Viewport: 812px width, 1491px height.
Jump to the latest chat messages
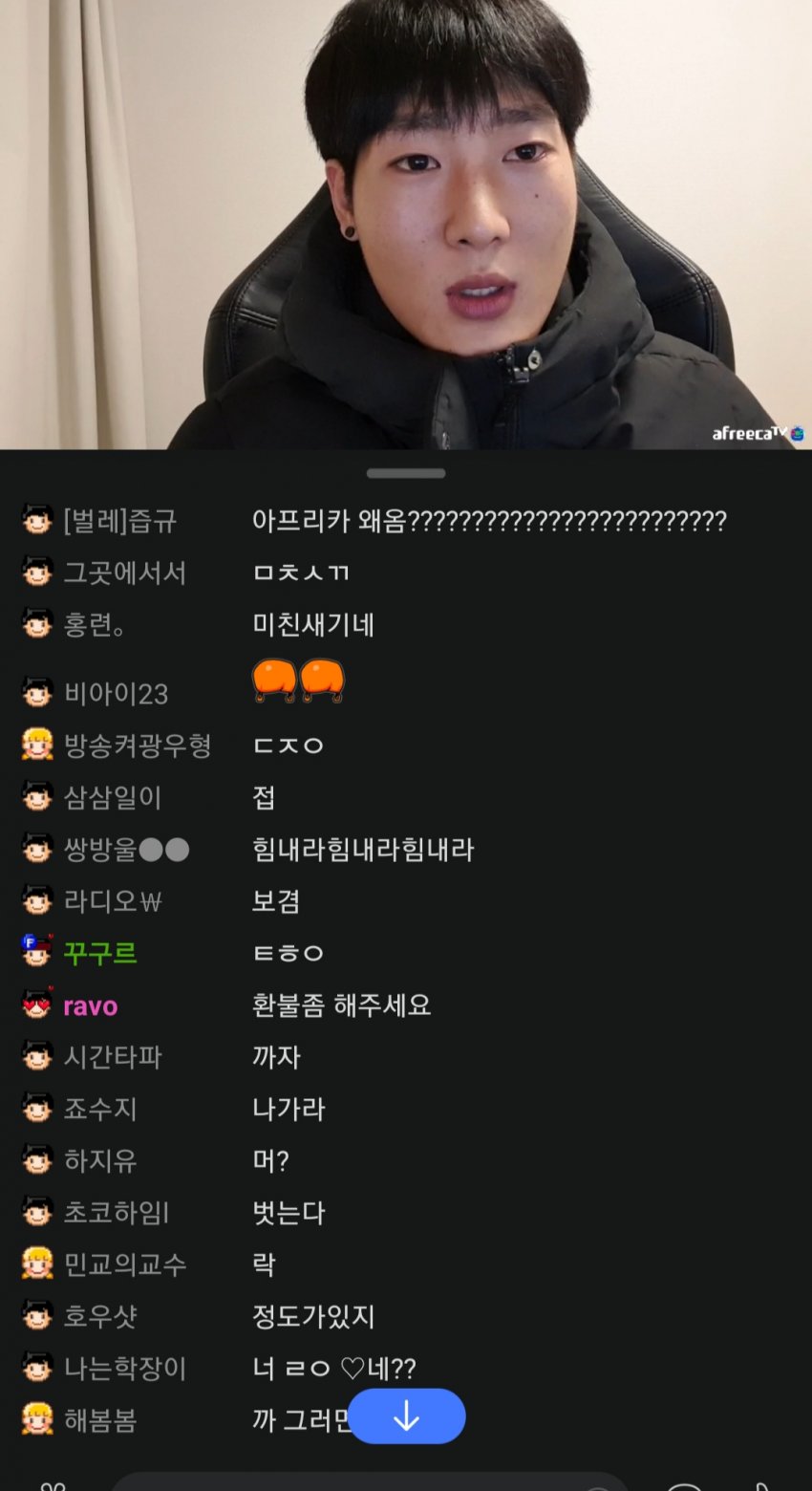[x=406, y=1416]
